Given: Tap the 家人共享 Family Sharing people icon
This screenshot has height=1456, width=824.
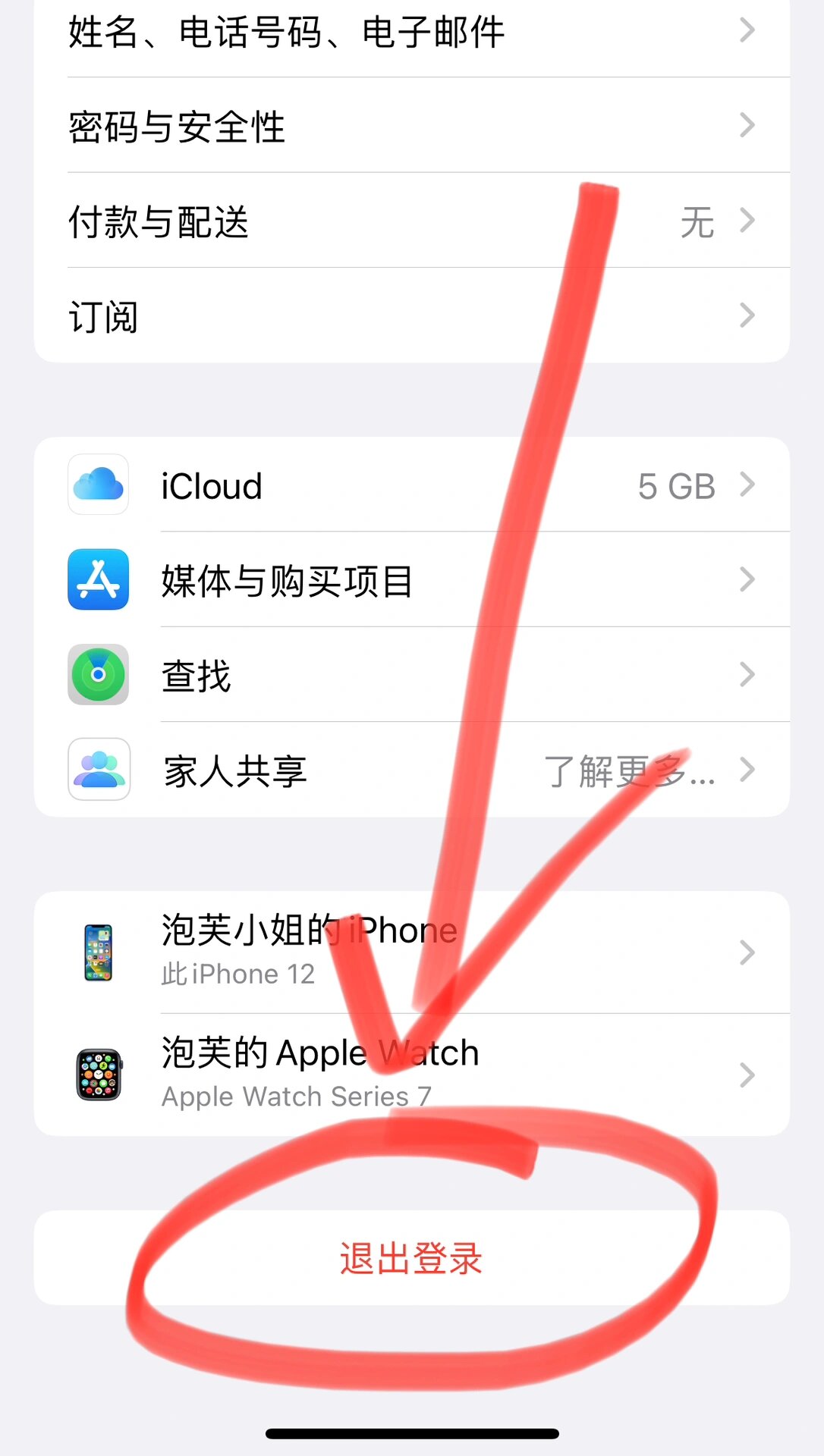Looking at the screenshot, I should click(x=98, y=770).
